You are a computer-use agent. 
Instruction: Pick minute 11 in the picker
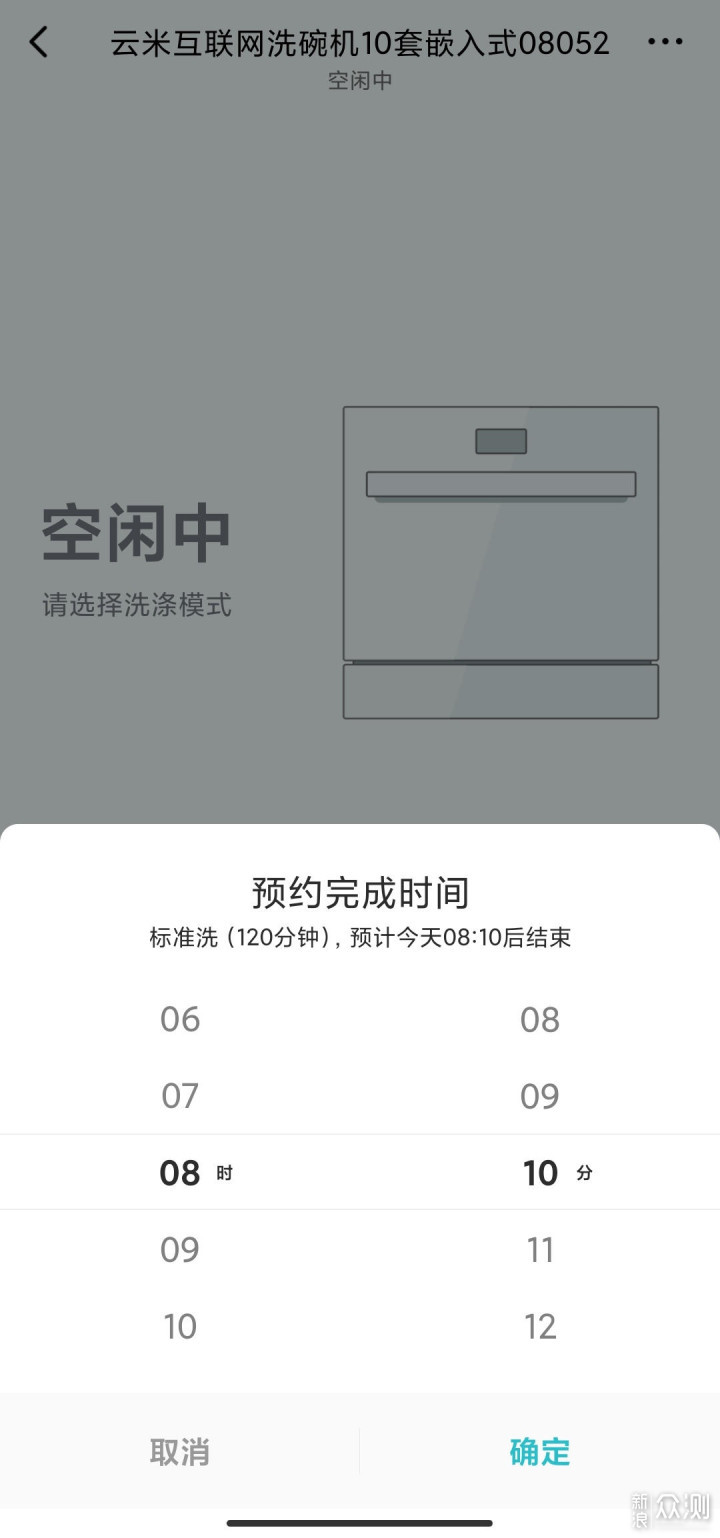coord(540,1249)
